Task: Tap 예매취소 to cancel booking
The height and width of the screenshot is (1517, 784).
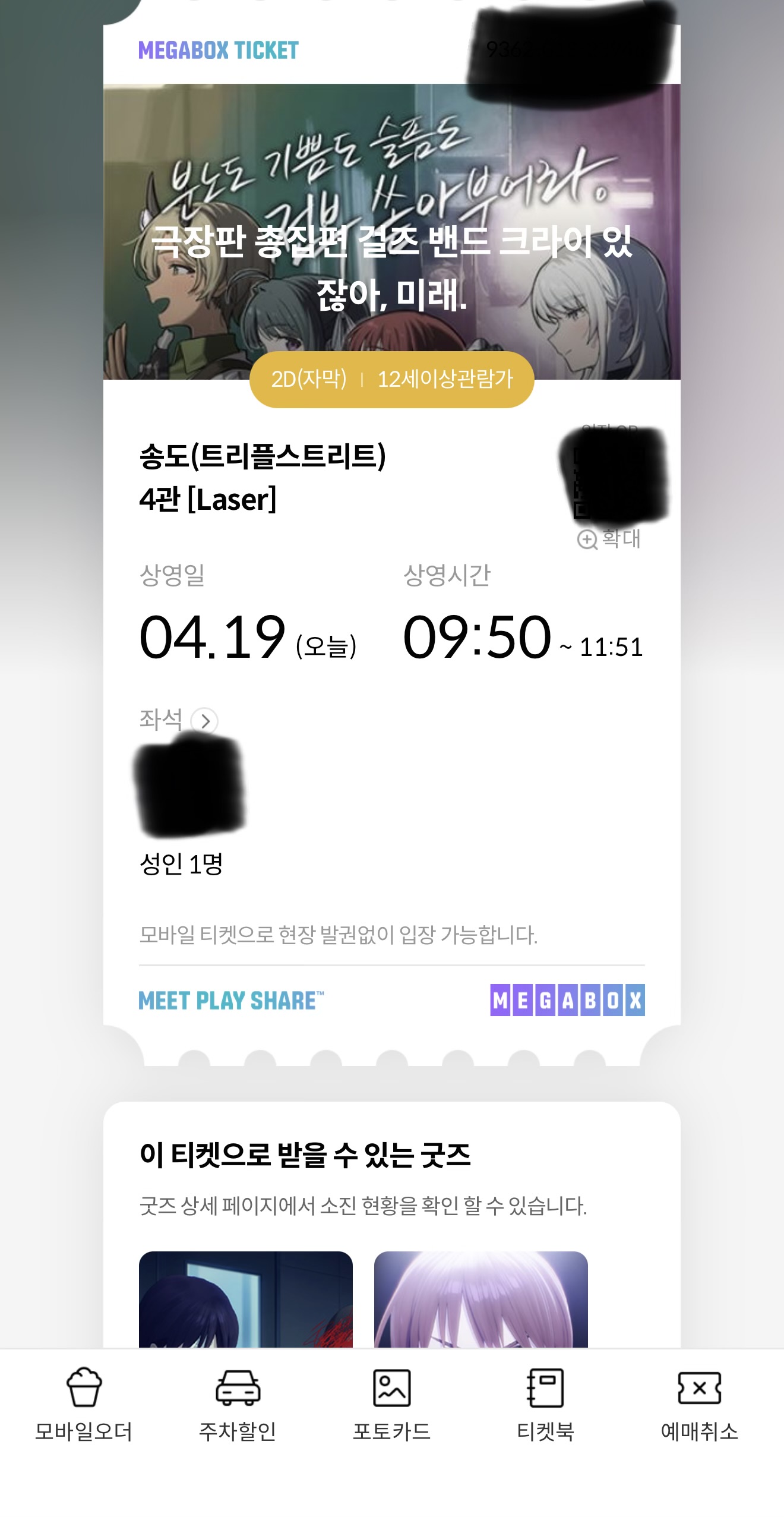Action: 699,1404
